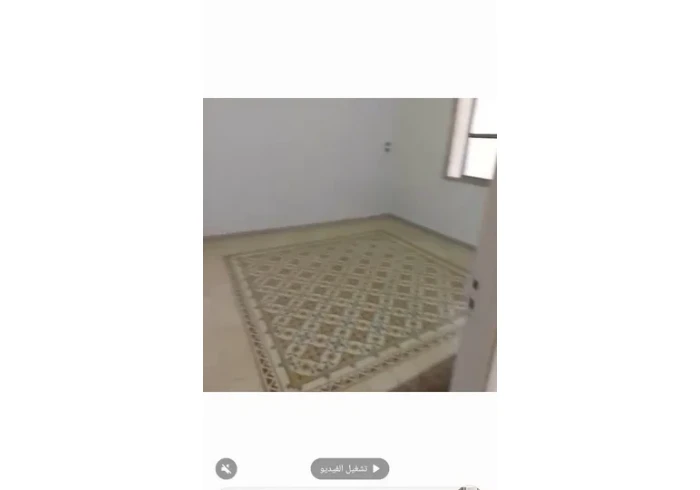
Task: Open the room video preview
Action: pos(349,244)
